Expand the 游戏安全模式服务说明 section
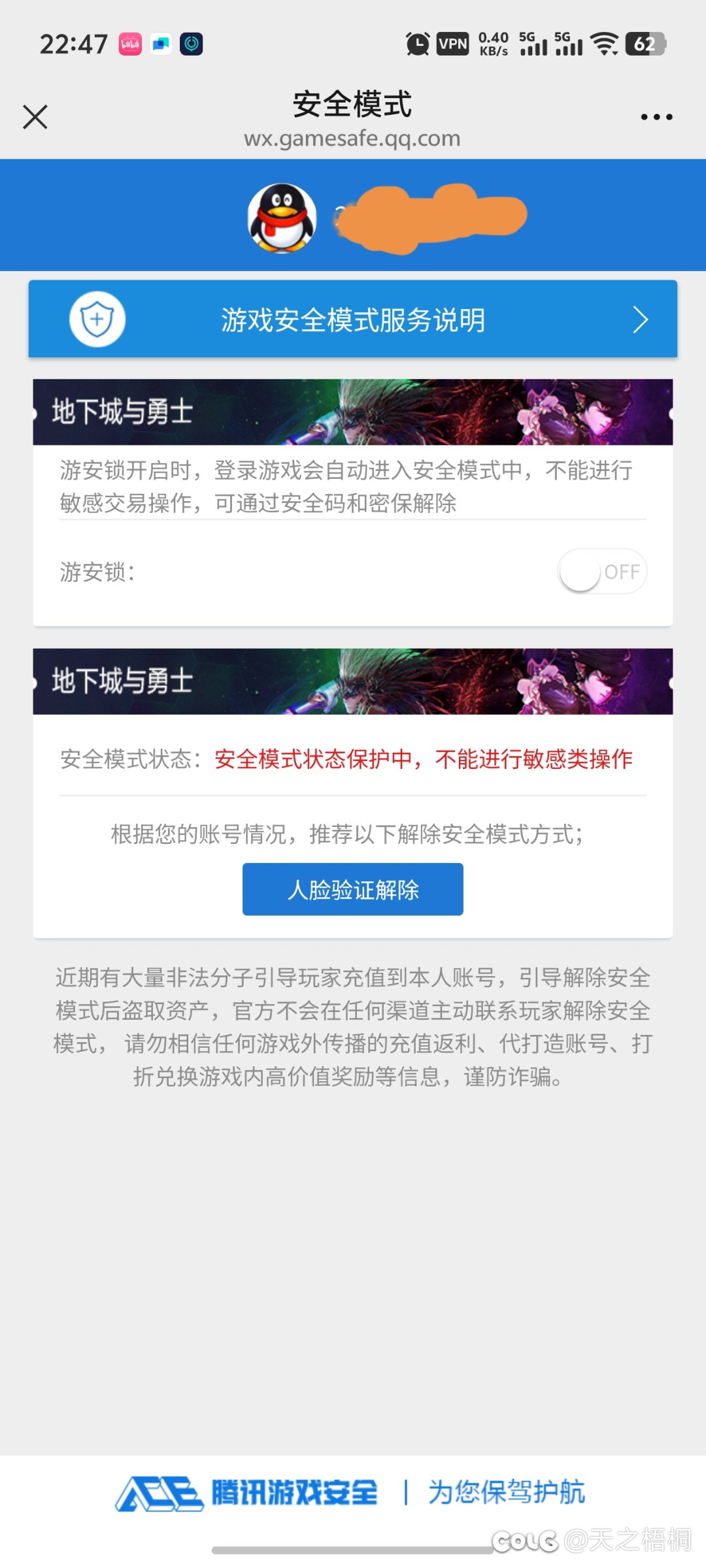The height and width of the screenshot is (1568, 706). 353,319
